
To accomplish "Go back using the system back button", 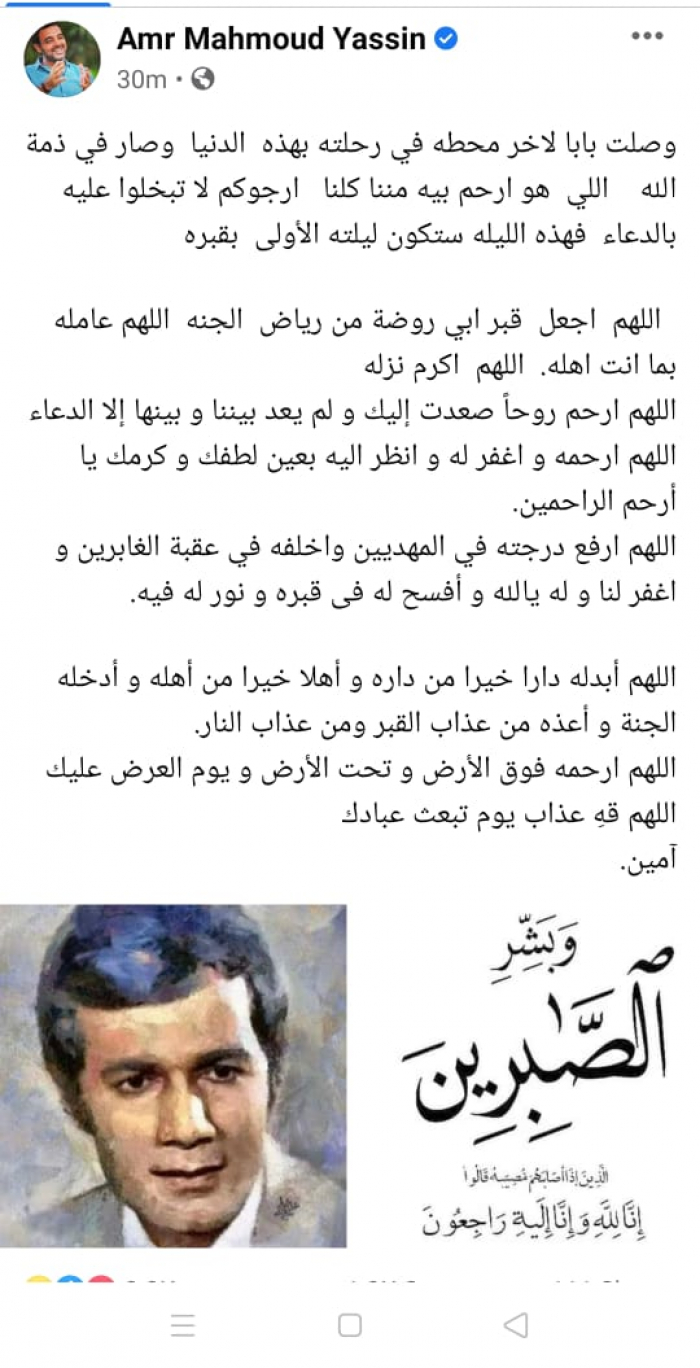I will point(515,1326).
